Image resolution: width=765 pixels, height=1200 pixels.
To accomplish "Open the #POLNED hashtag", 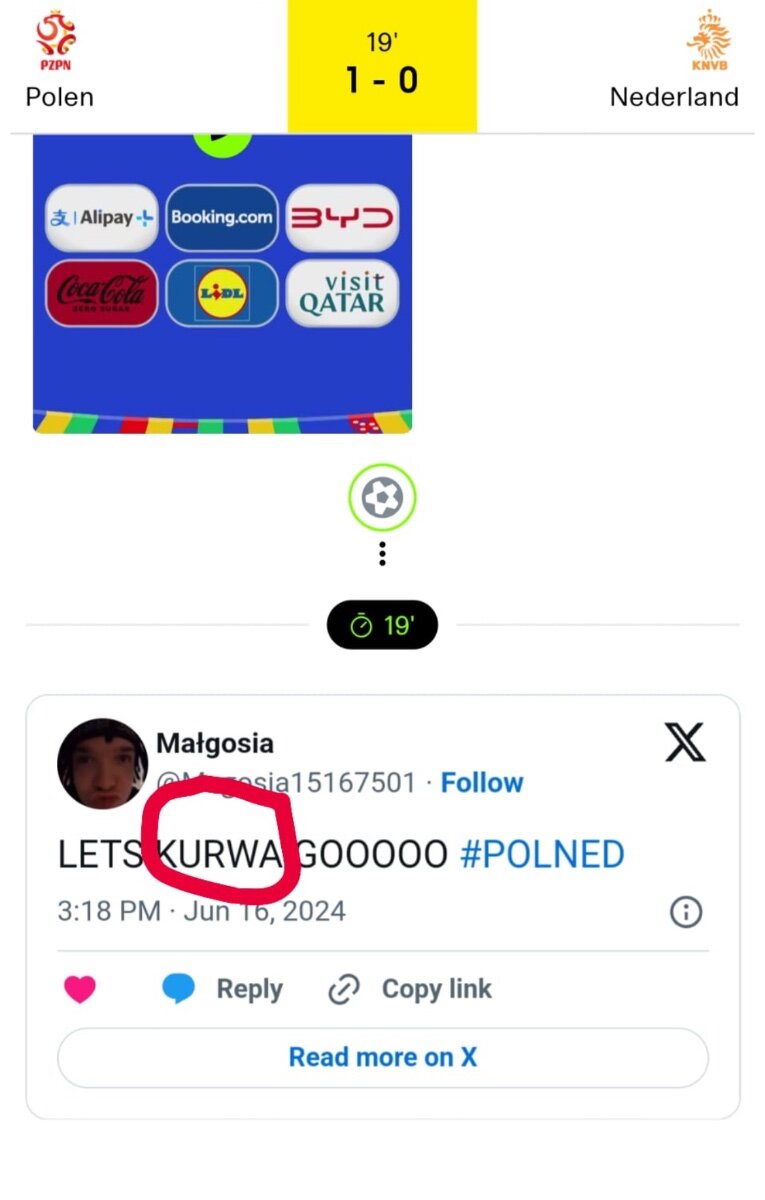I will (542, 854).
